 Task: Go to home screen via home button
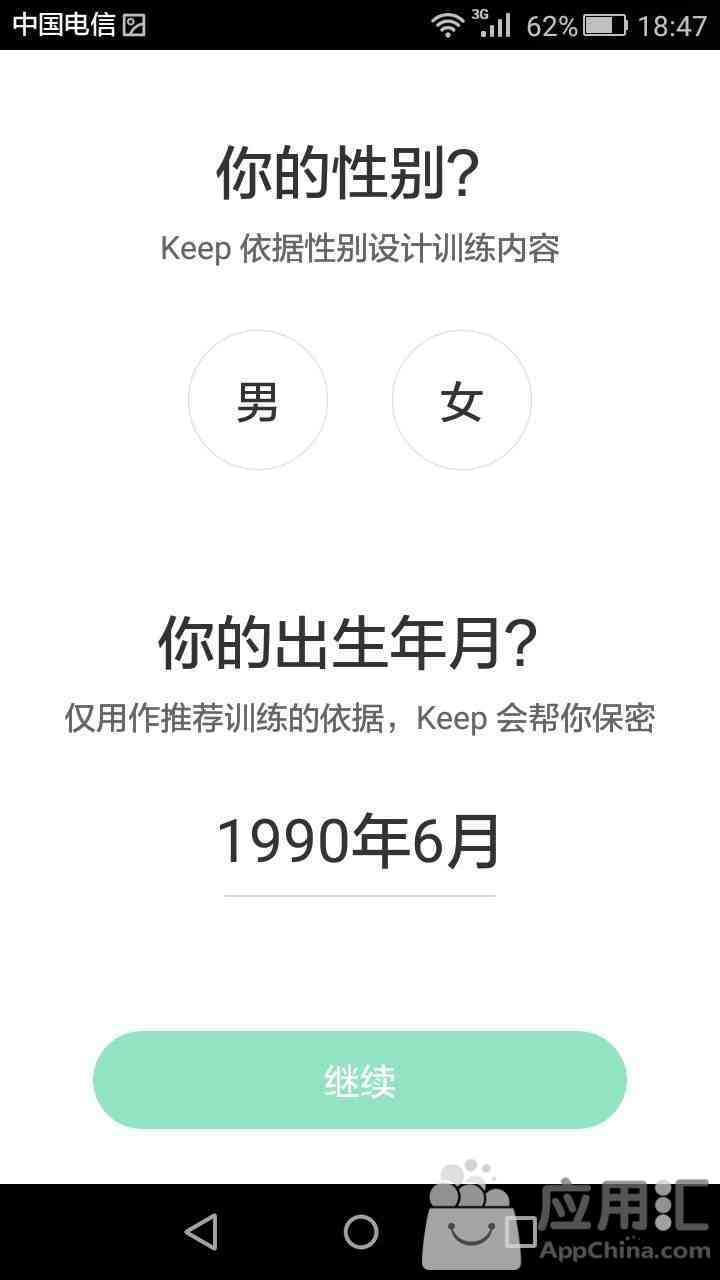[x=360, y=1232]
